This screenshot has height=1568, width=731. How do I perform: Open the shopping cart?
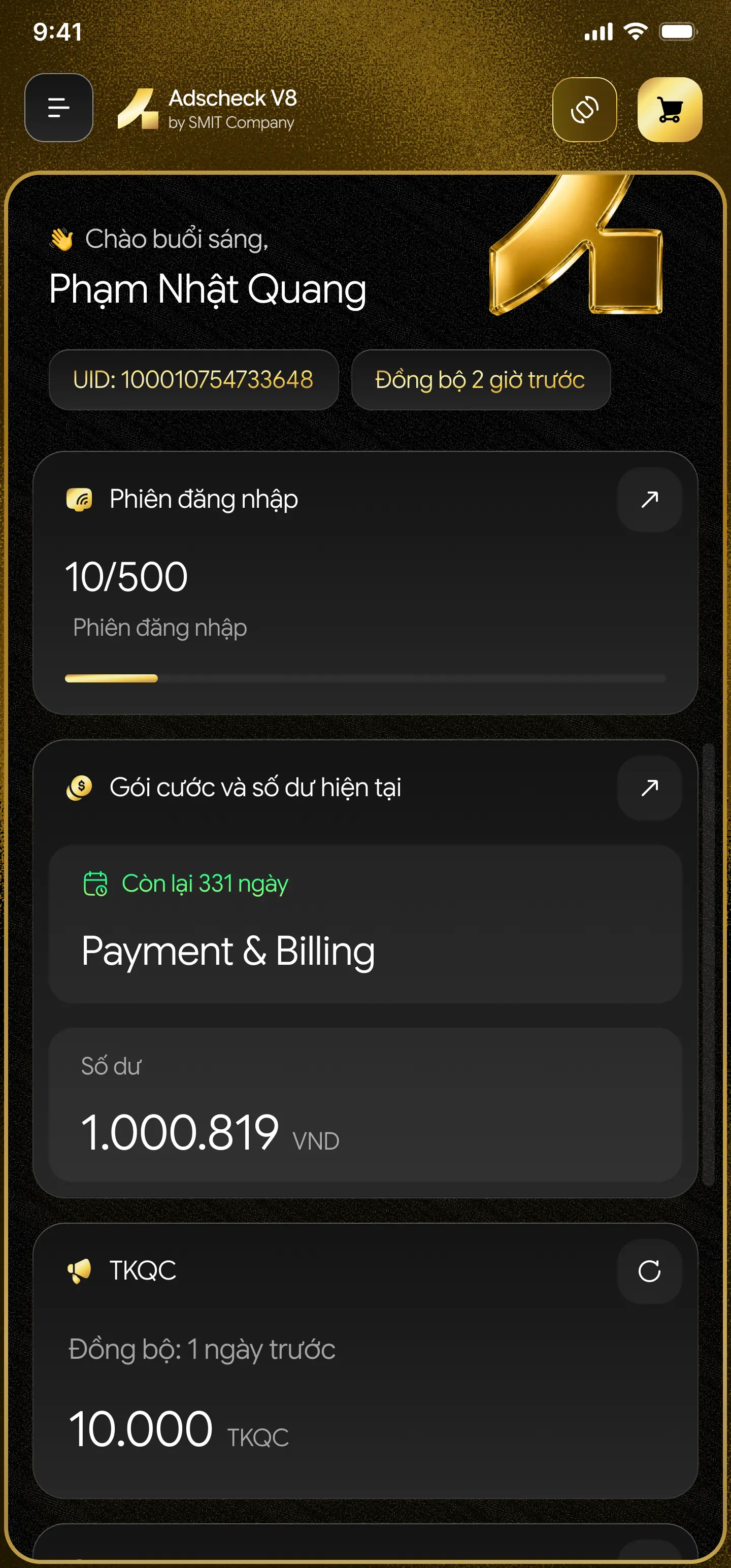670,110
